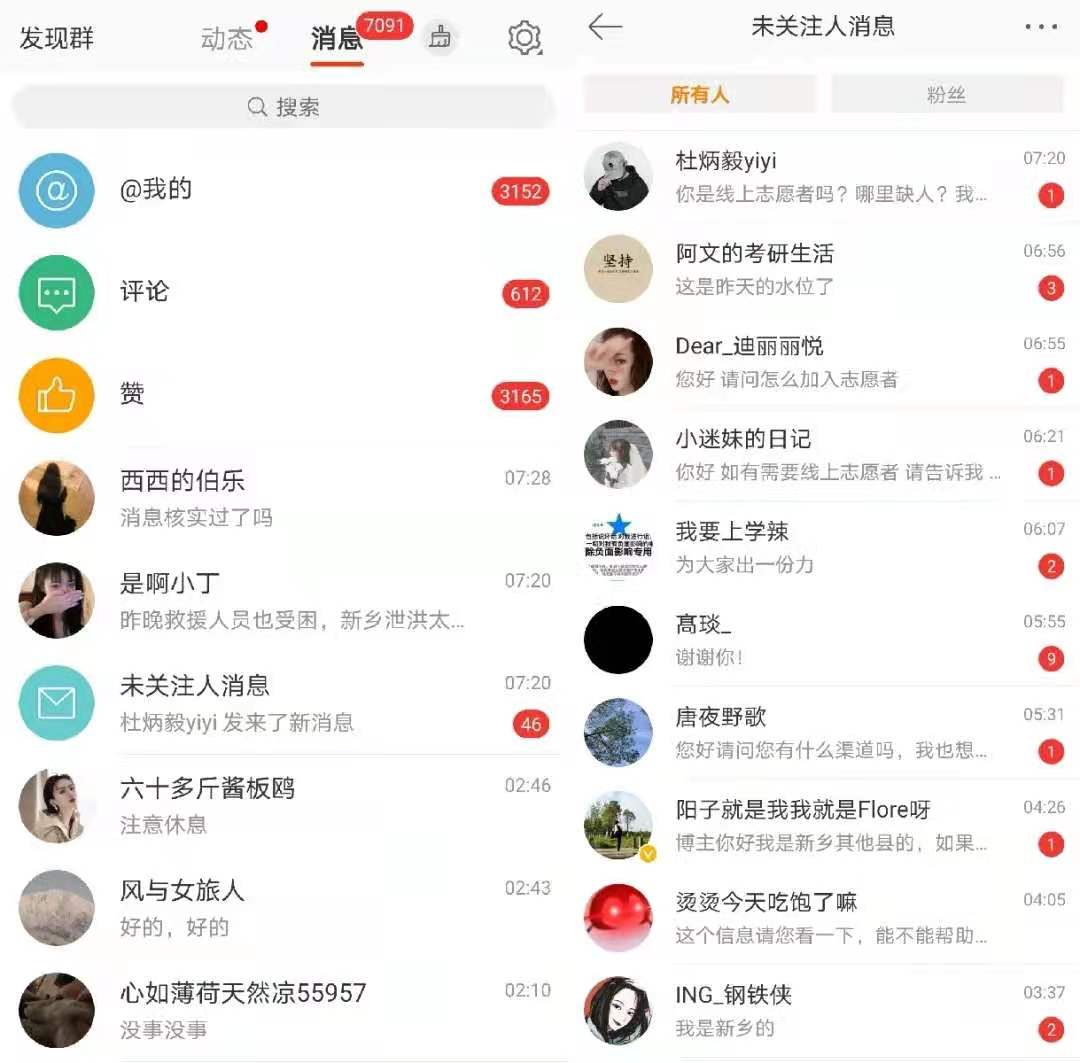Tap the 搜索 search box
Viewport: 1080px width, 1063px height.
point(283,107)
